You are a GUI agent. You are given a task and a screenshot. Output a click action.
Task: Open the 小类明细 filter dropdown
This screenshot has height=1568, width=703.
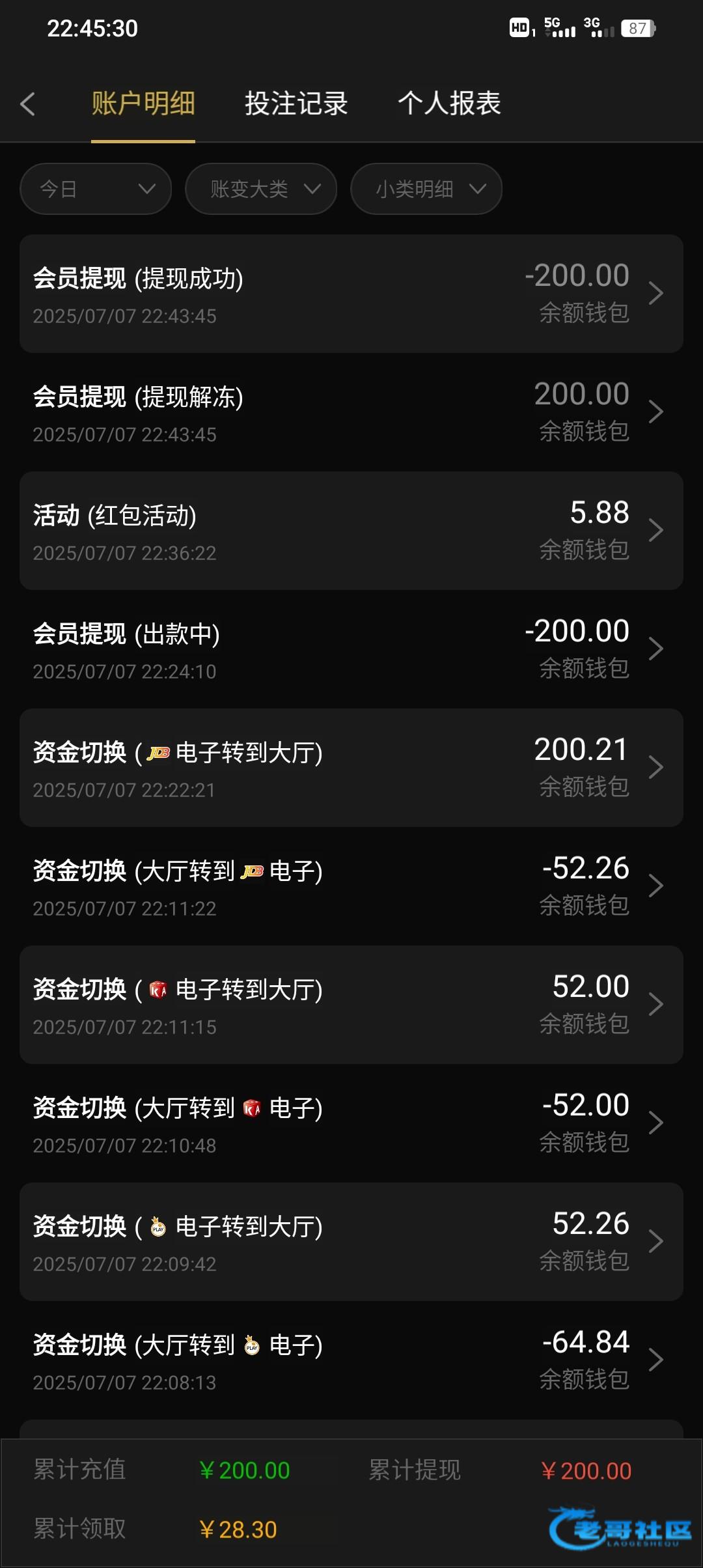tap(426, 189)
